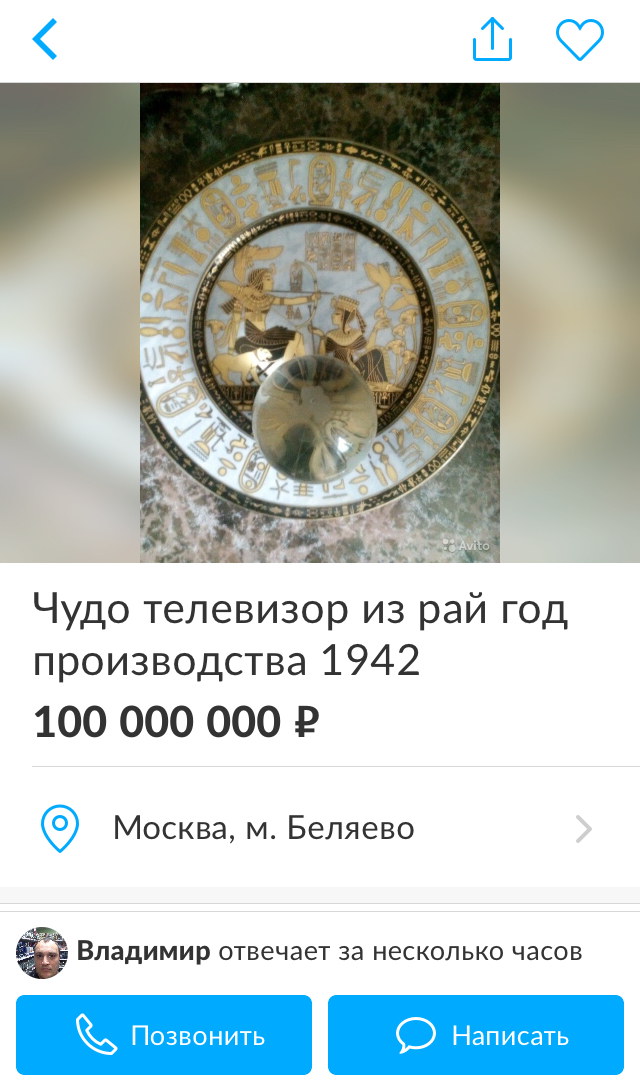The image size is (640, 1091).
Task: Call the seller via Позвонить
Action: [x=164, y=1035]
